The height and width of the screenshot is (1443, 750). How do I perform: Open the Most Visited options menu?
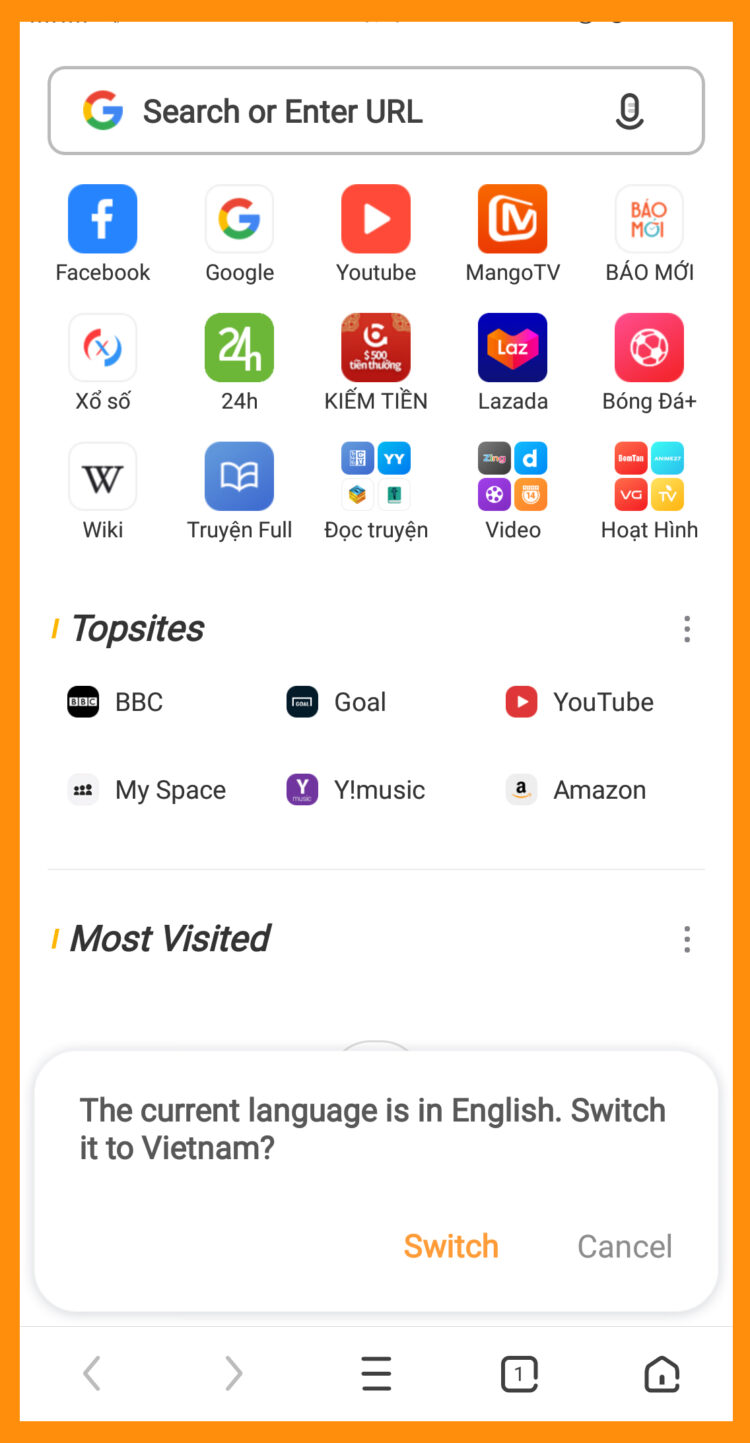point(687,939)
